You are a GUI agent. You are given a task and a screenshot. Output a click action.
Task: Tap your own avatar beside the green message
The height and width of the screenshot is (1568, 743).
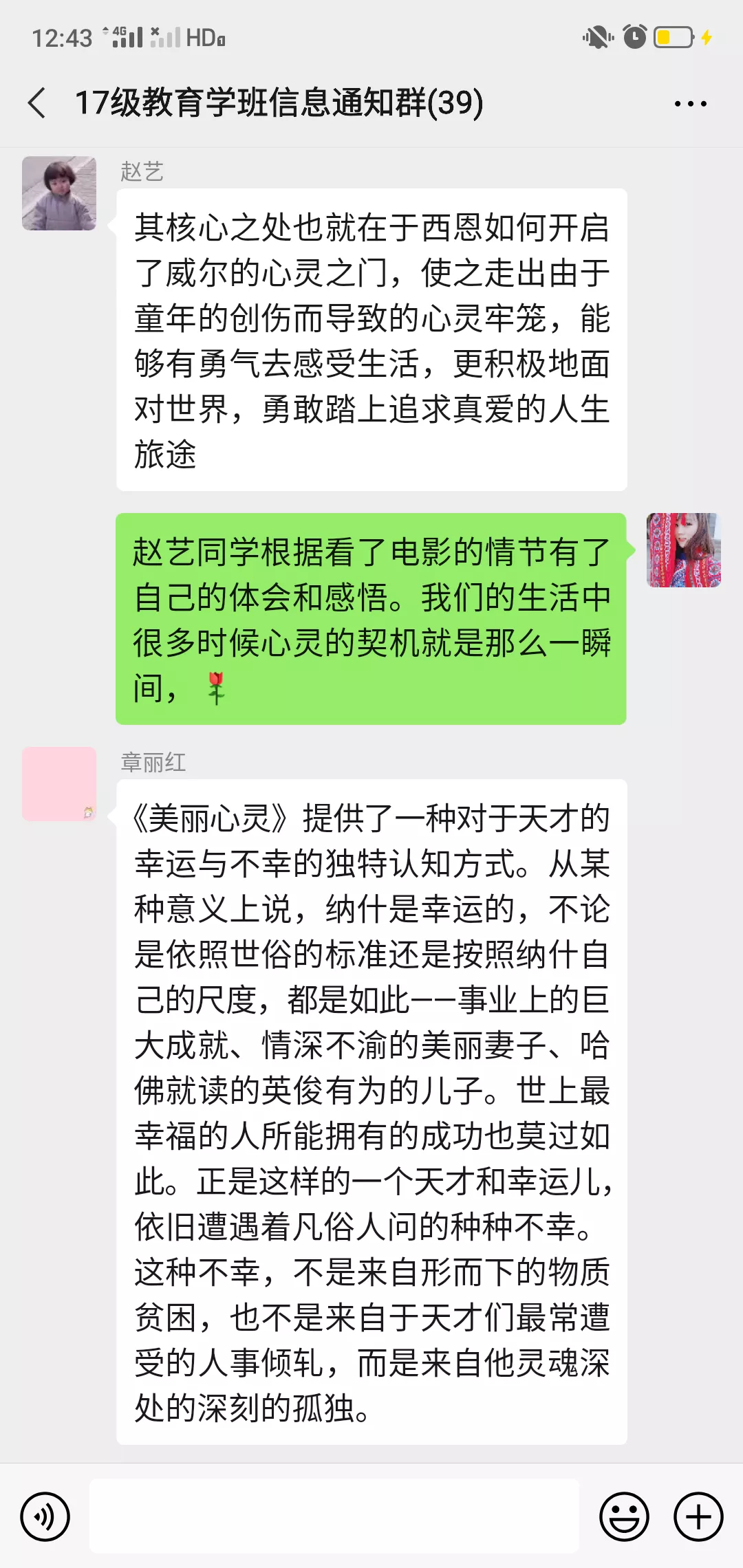click(683, 550)
